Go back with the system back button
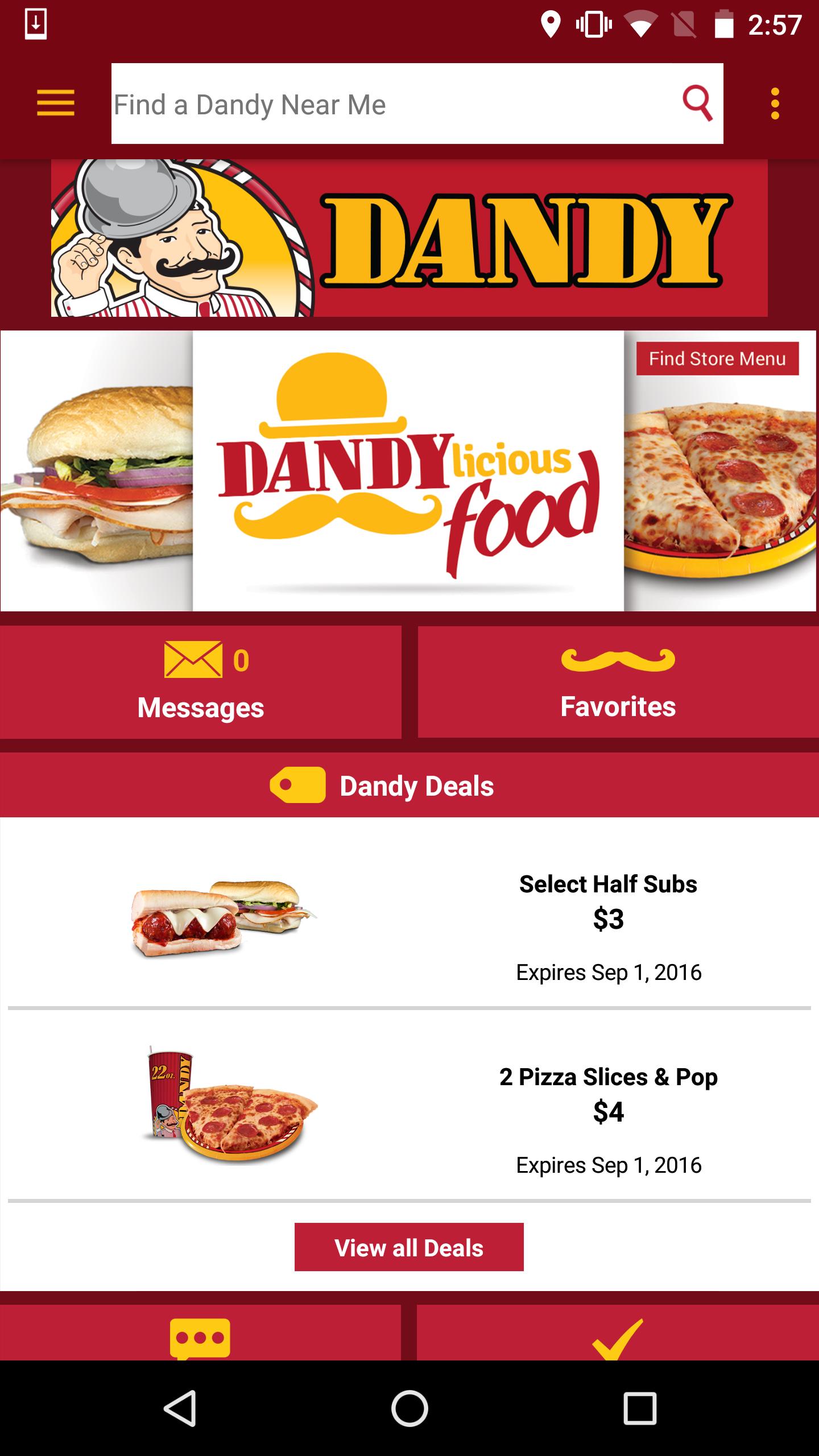 [x=180, y=1408]
